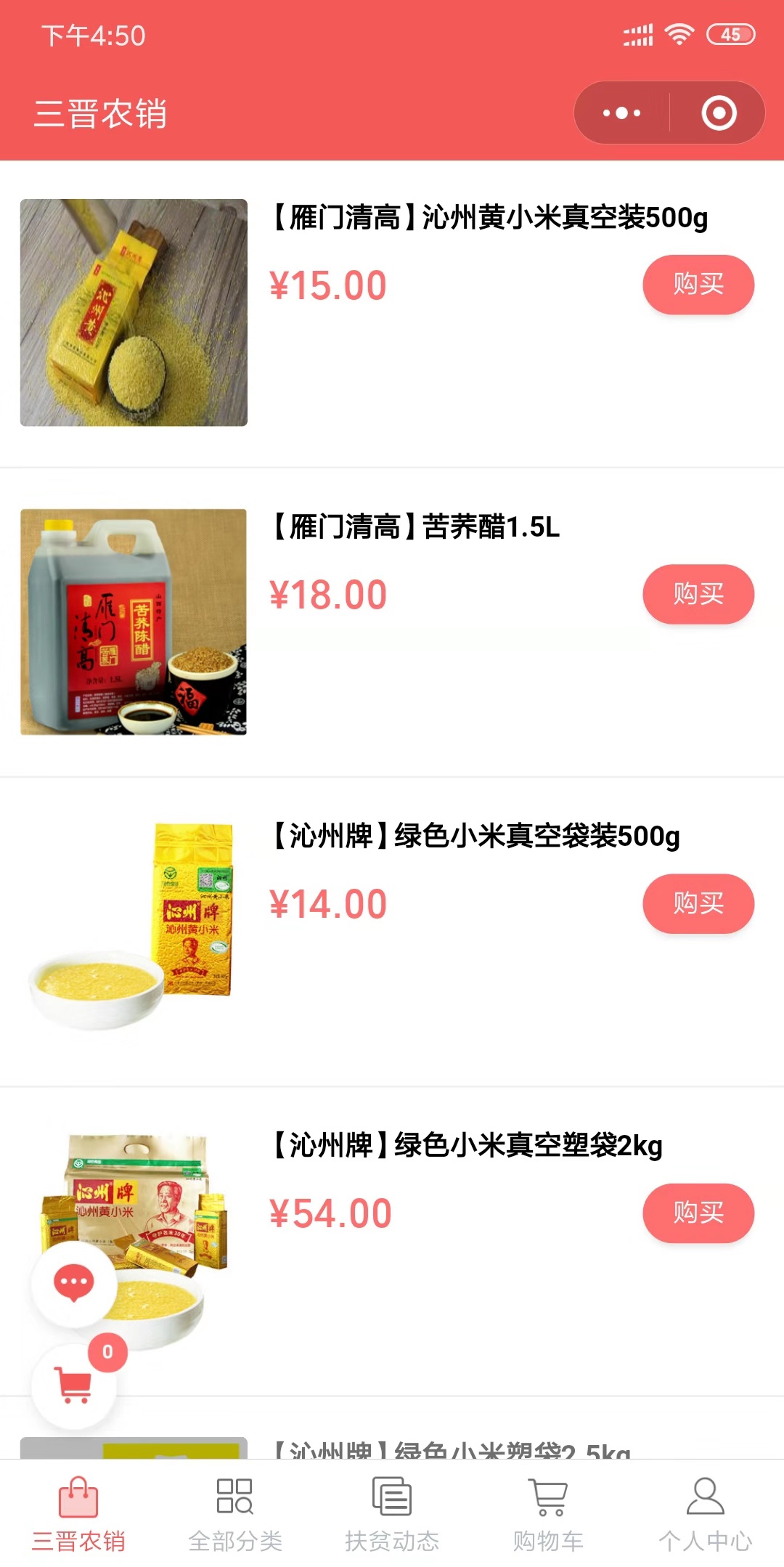Open the floating shopping cart button
The image size is (784, 1567).
pos(74,1385)
